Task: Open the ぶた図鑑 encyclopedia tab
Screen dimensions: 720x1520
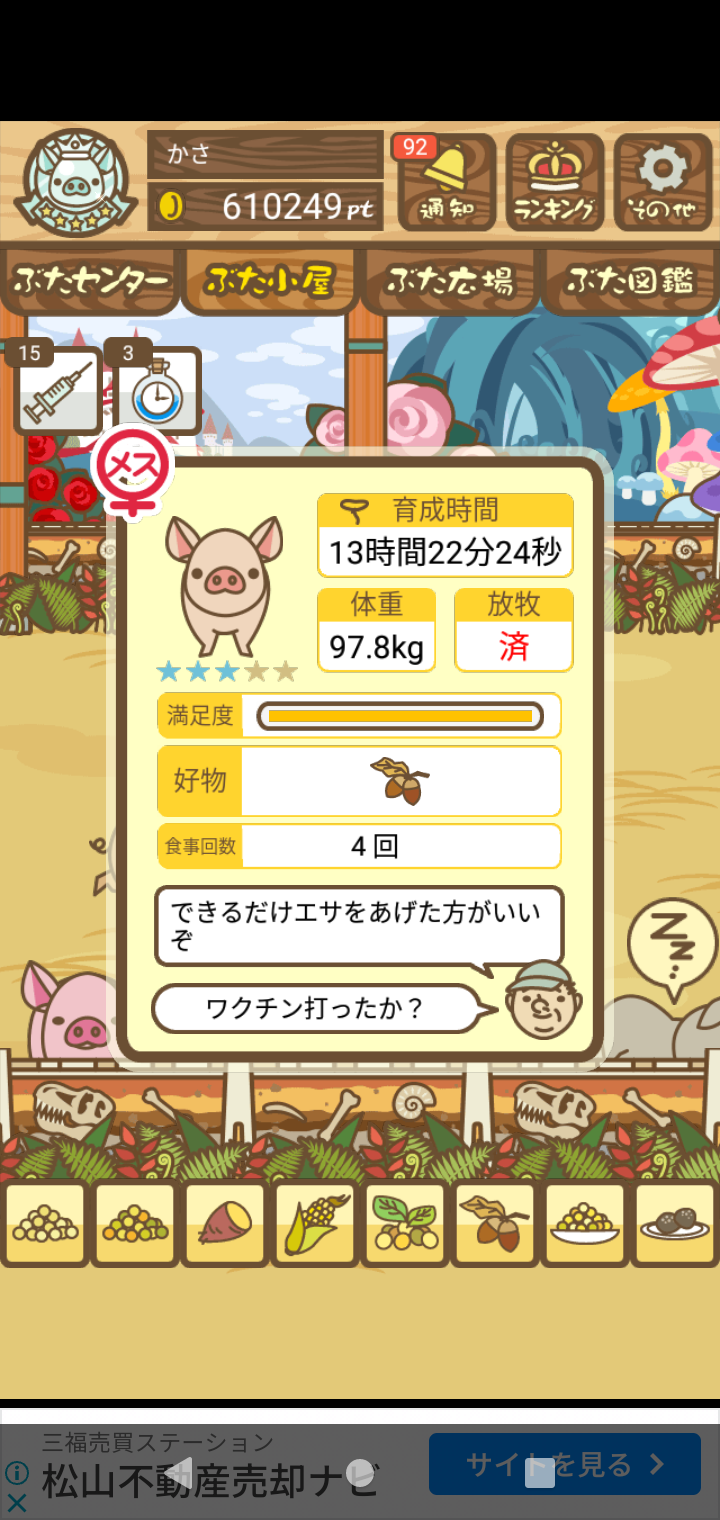Action: [630, 281]
